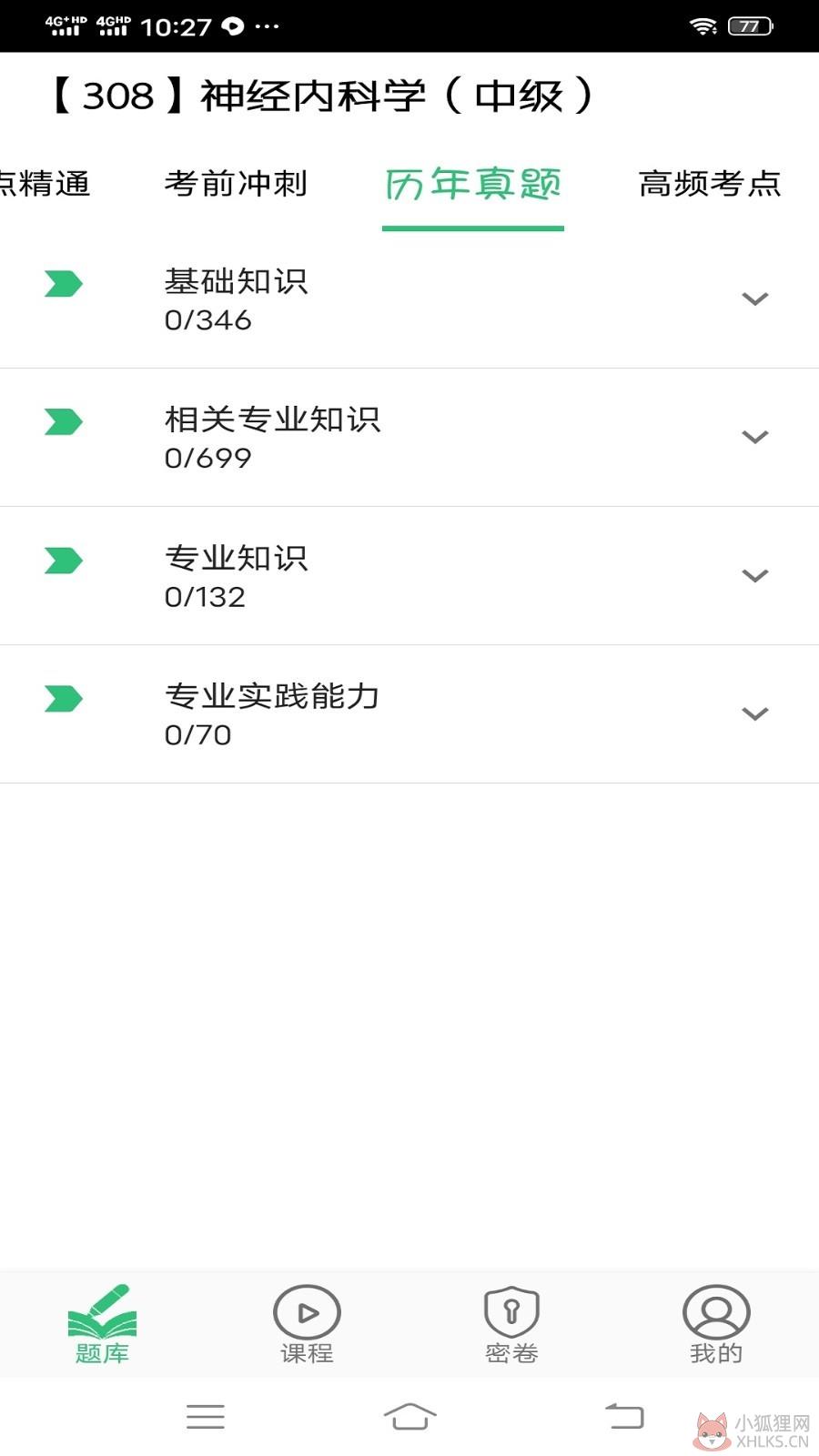819x1456 pixels.
Task: Expand the 基础知识 section
Action: [409, 299]
